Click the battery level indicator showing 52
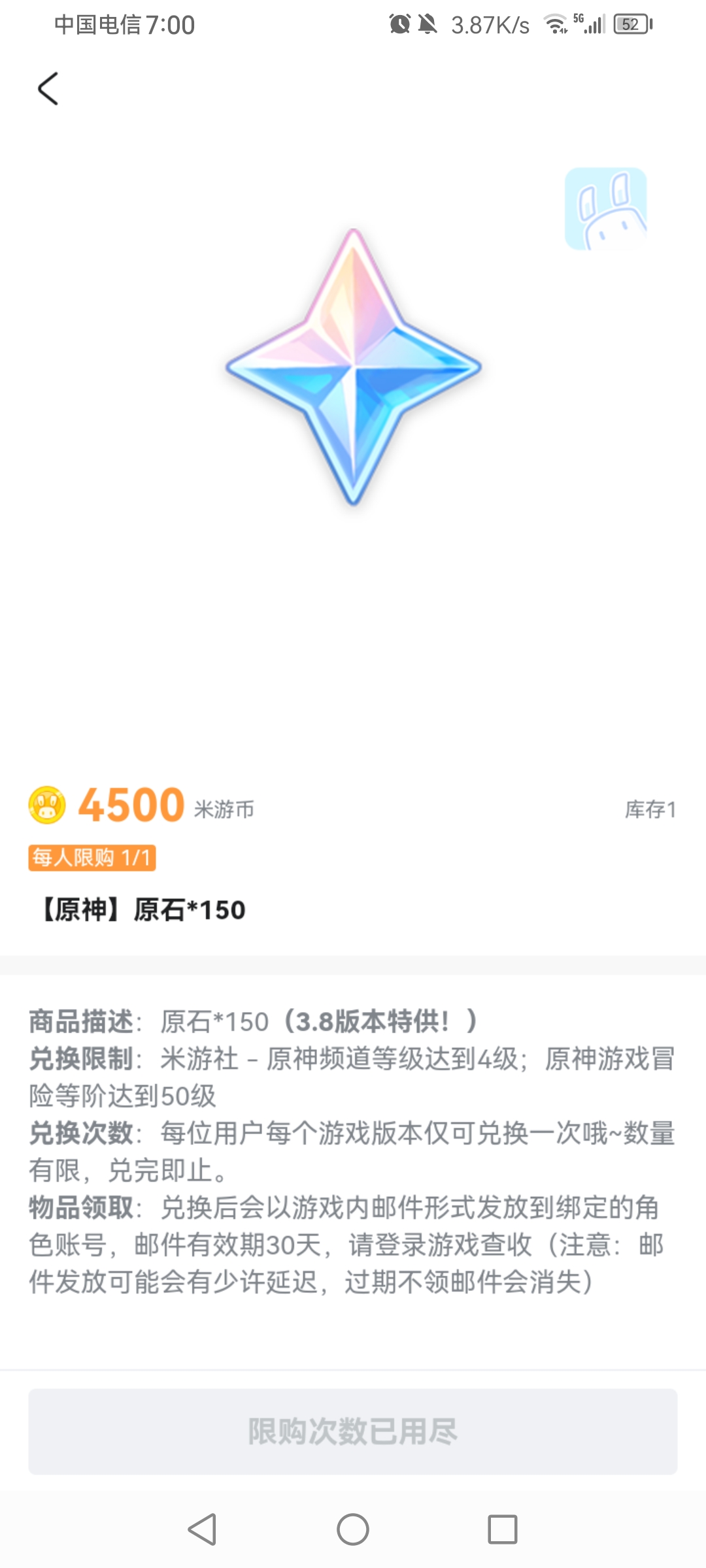The image size is (706, 1568). [x=630, y=24]
